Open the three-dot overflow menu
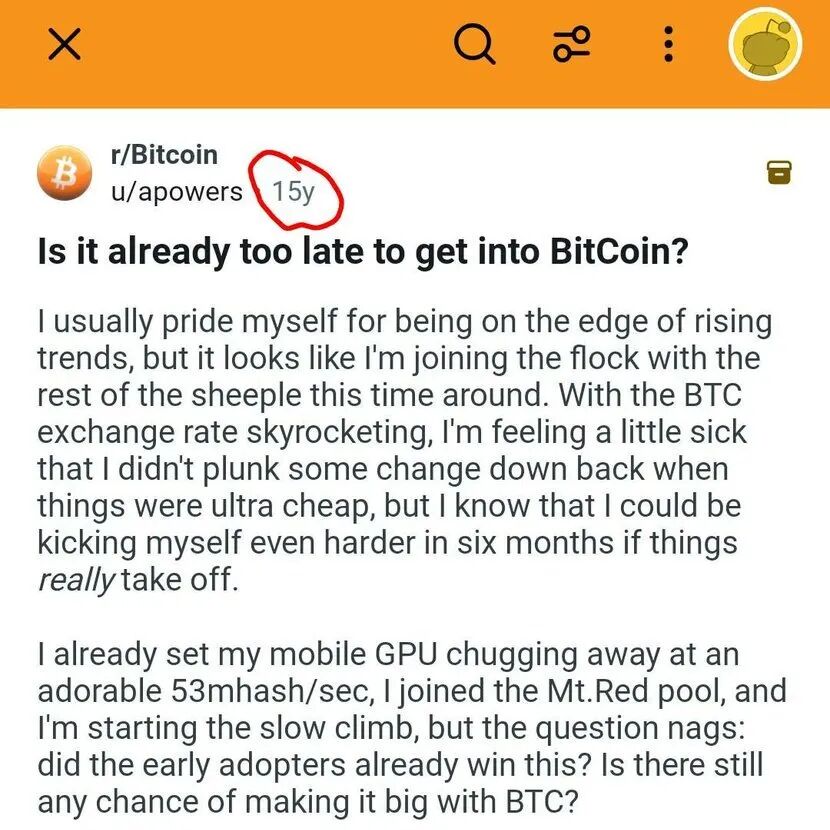Viewport: 830px width, 830px height. [669, 44]
